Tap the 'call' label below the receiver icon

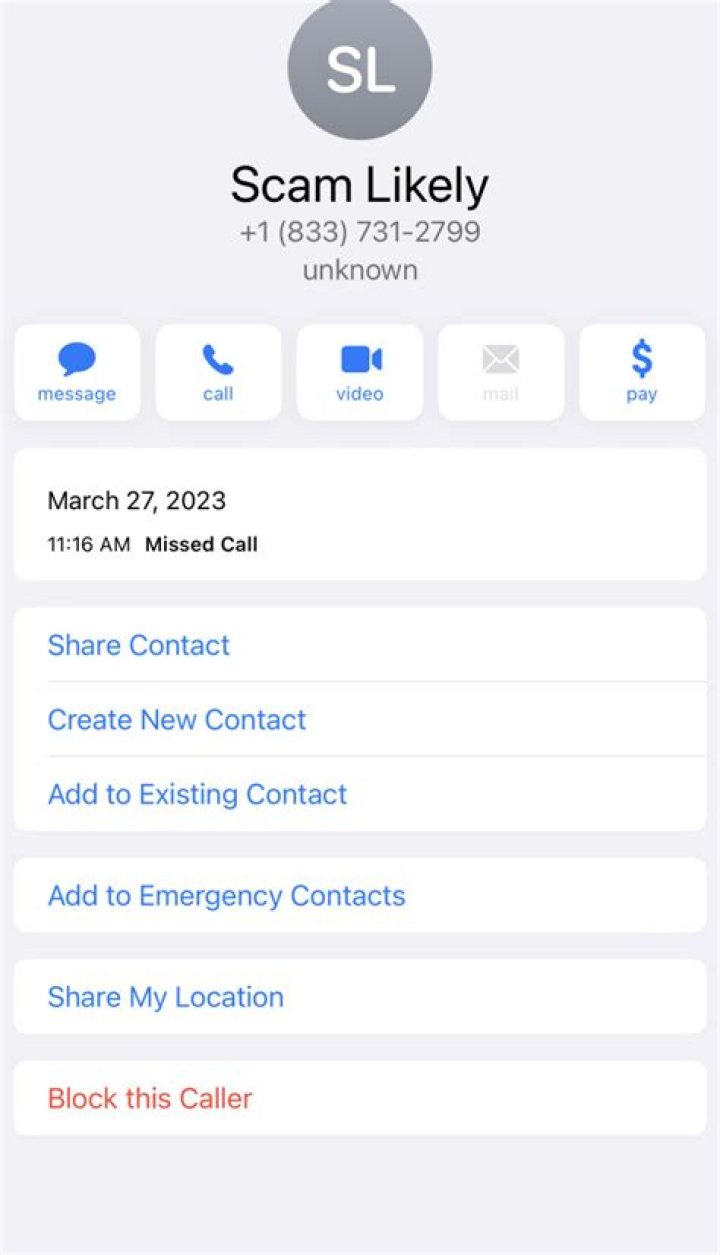[218, 393]
